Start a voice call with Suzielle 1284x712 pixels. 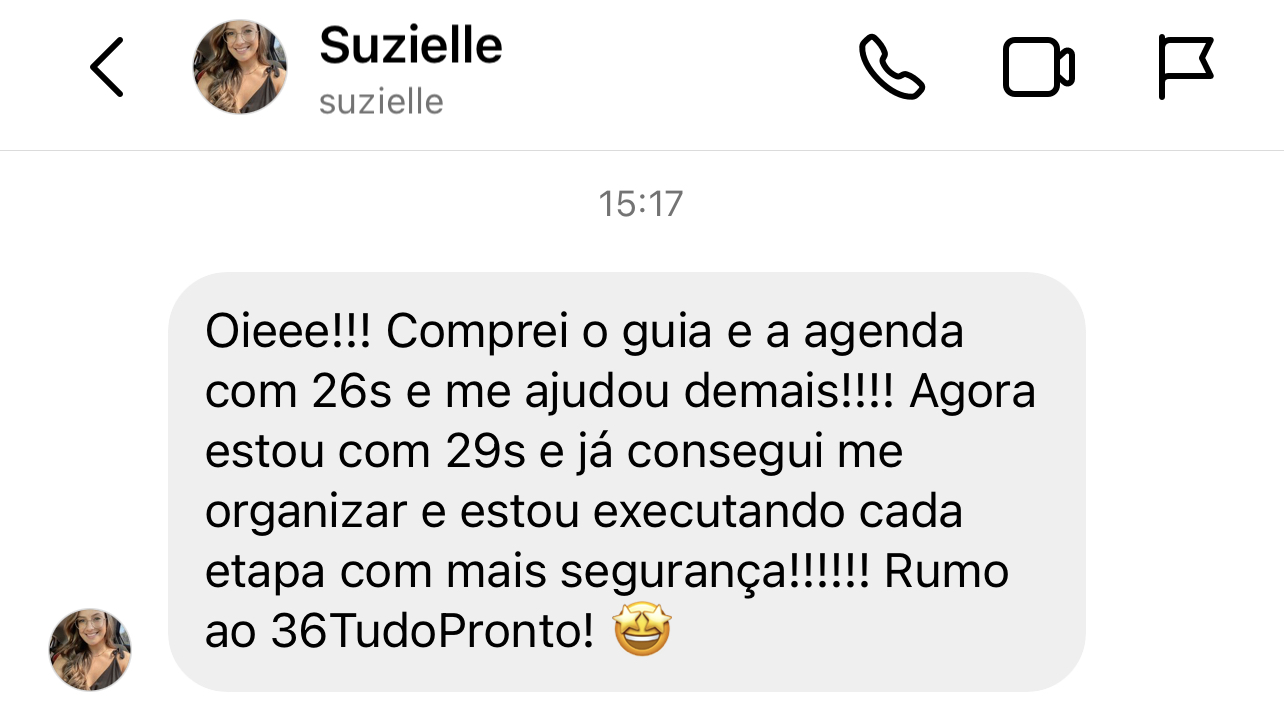891,67
